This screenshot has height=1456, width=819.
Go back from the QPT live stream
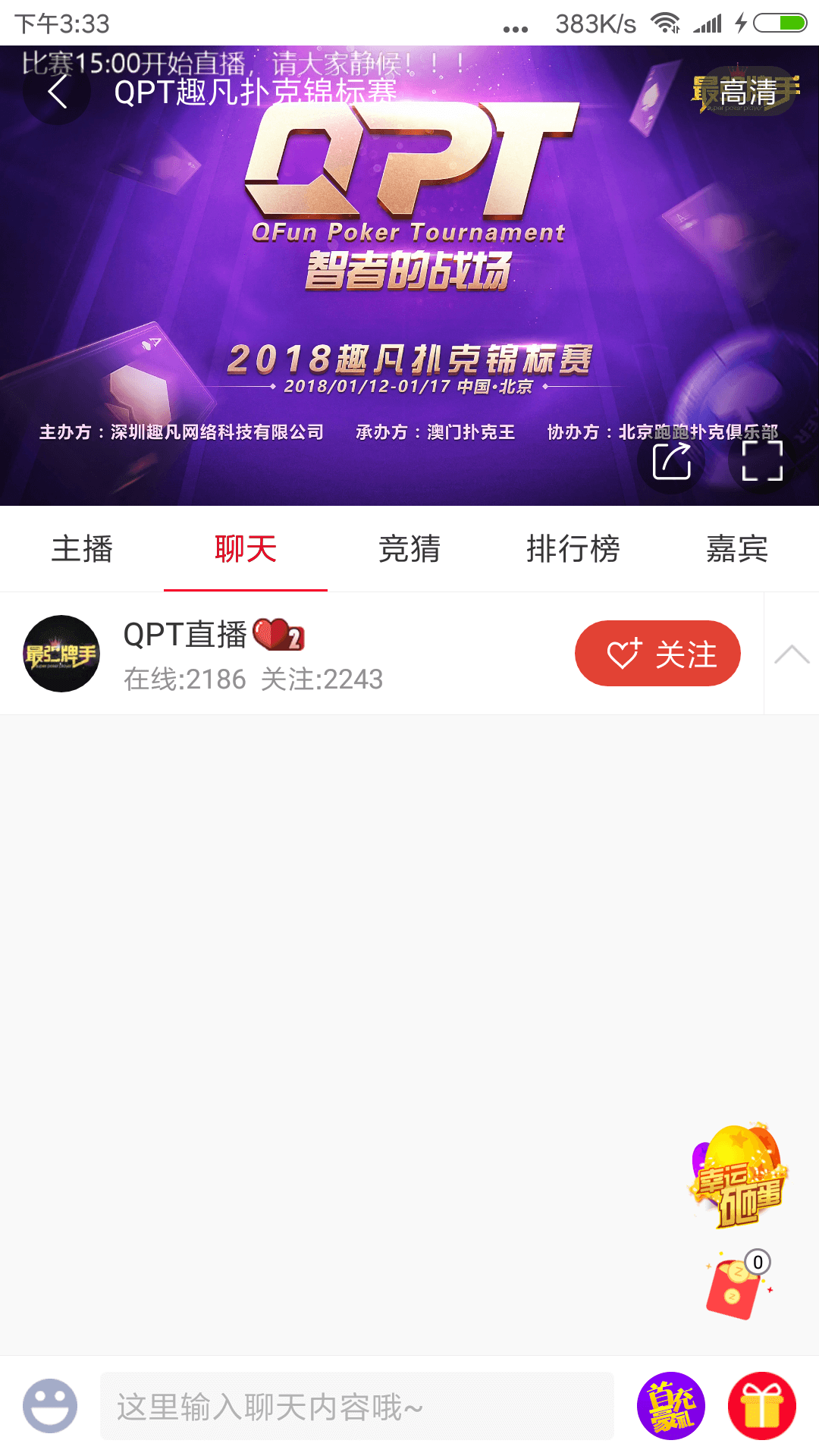pyautogui.click(x=57, y=93)
